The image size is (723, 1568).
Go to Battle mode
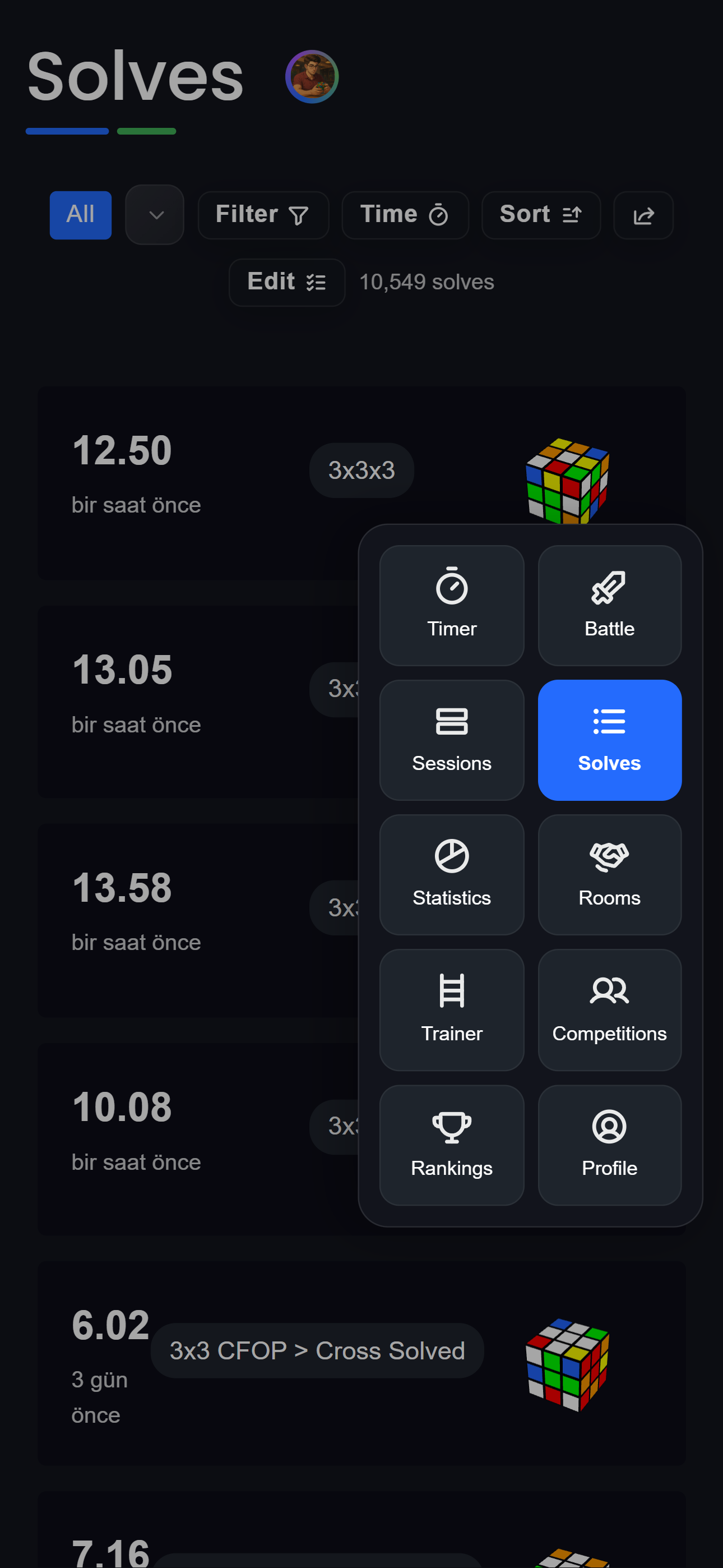609,605
